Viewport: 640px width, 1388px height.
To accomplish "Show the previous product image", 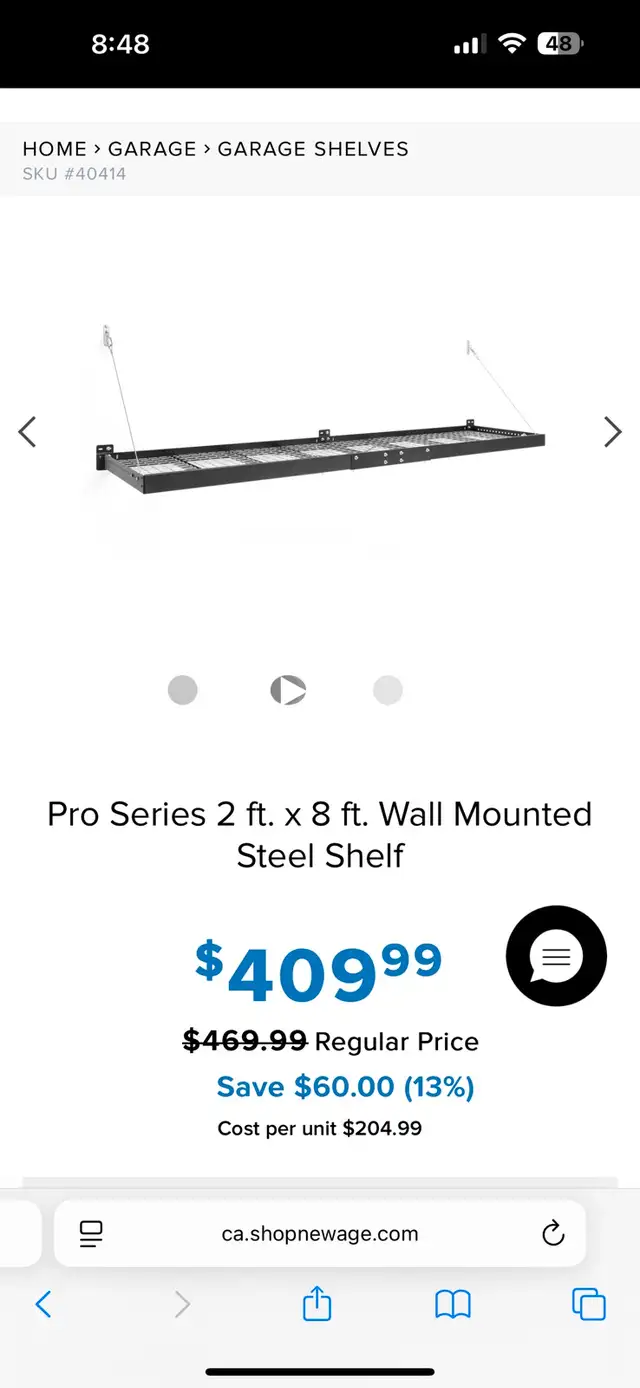I will [x=27, y=432].
